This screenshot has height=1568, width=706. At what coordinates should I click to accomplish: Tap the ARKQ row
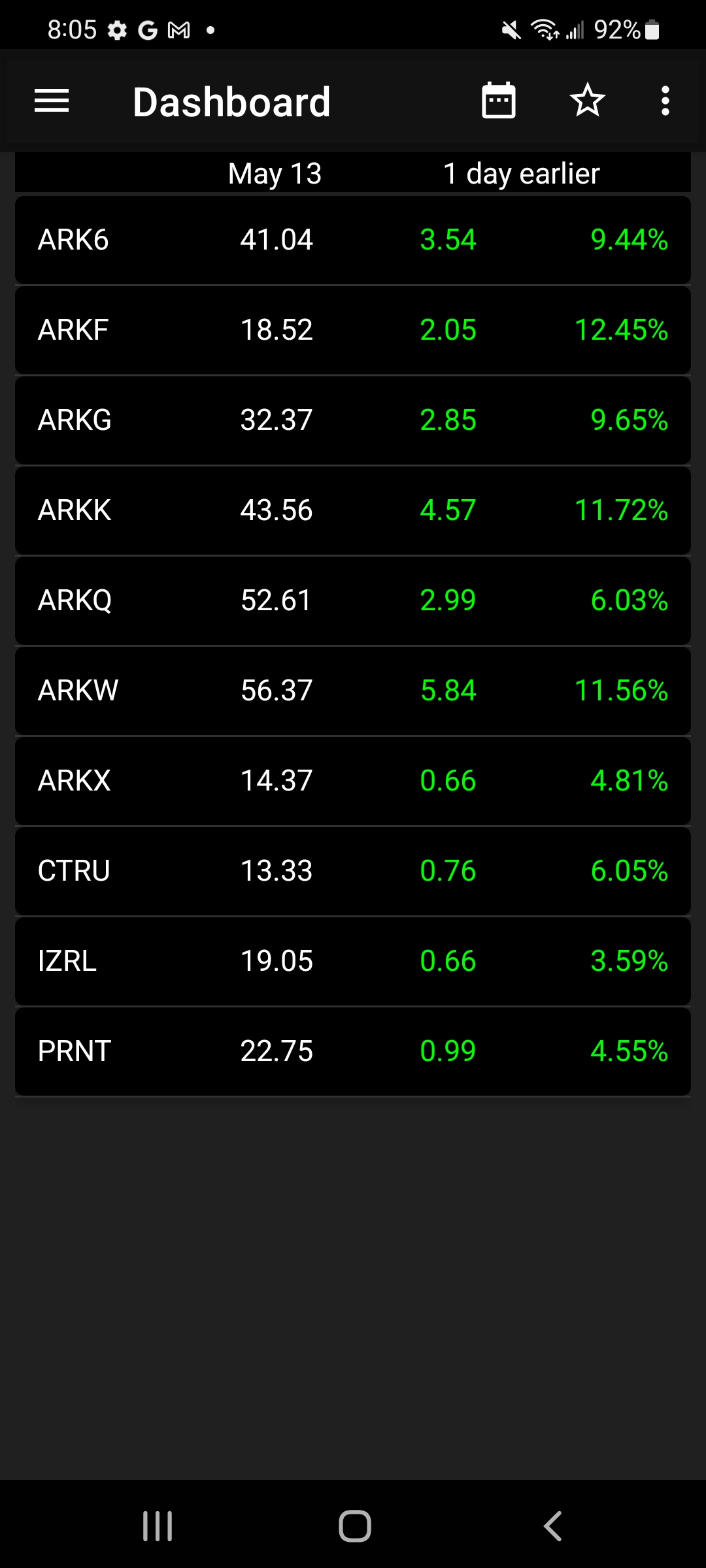tap(353, 600)
